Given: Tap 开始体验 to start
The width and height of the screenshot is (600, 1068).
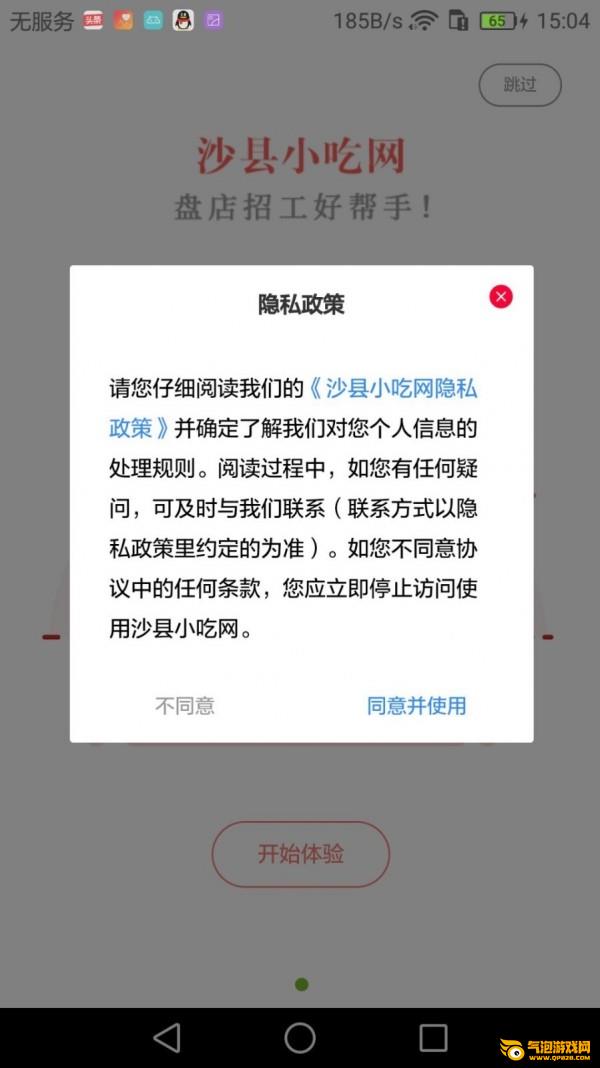Looking at the screenshot, I should coord(300,853).
